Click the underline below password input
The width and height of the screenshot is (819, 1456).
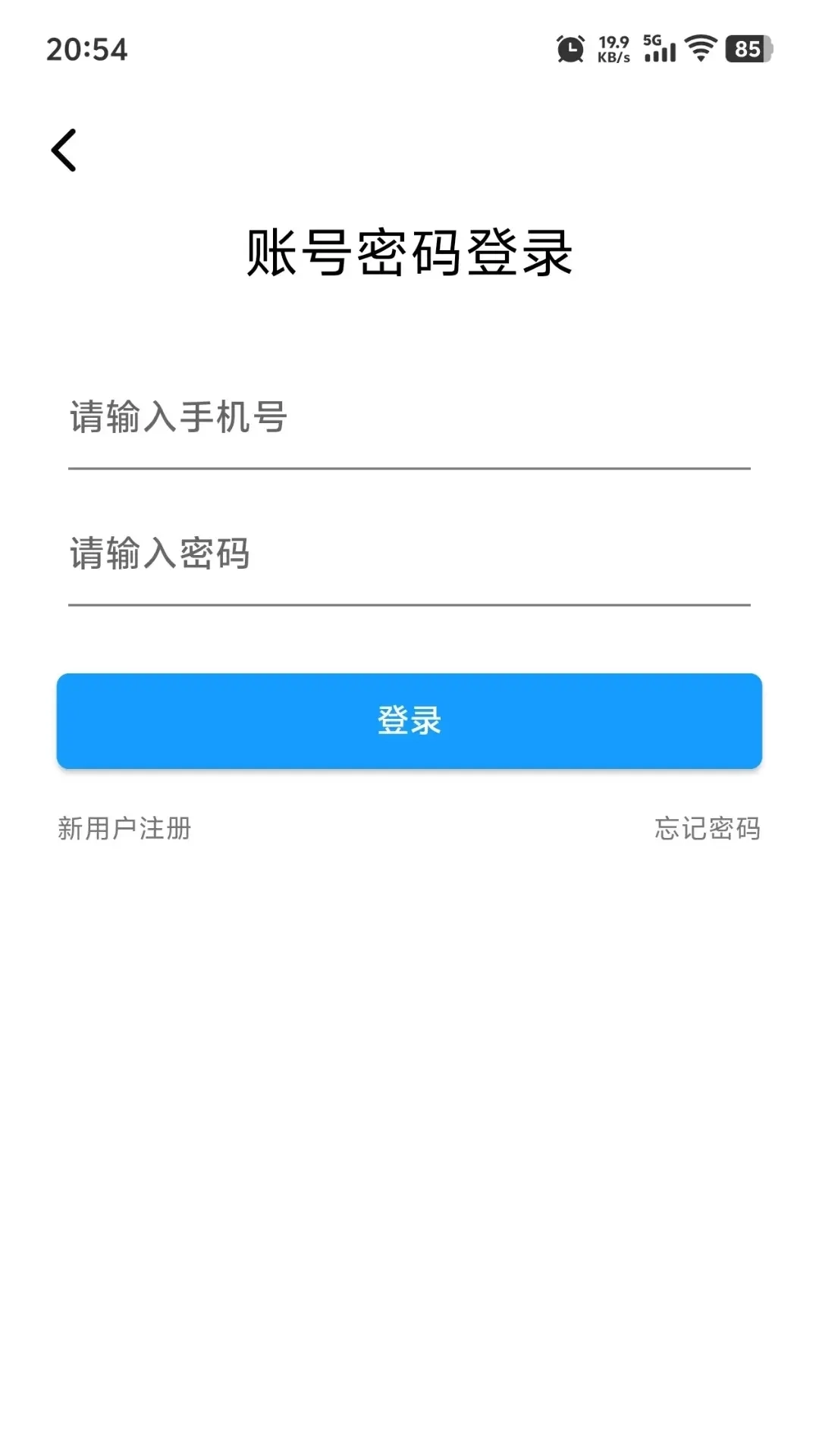[x=409, y=606]
